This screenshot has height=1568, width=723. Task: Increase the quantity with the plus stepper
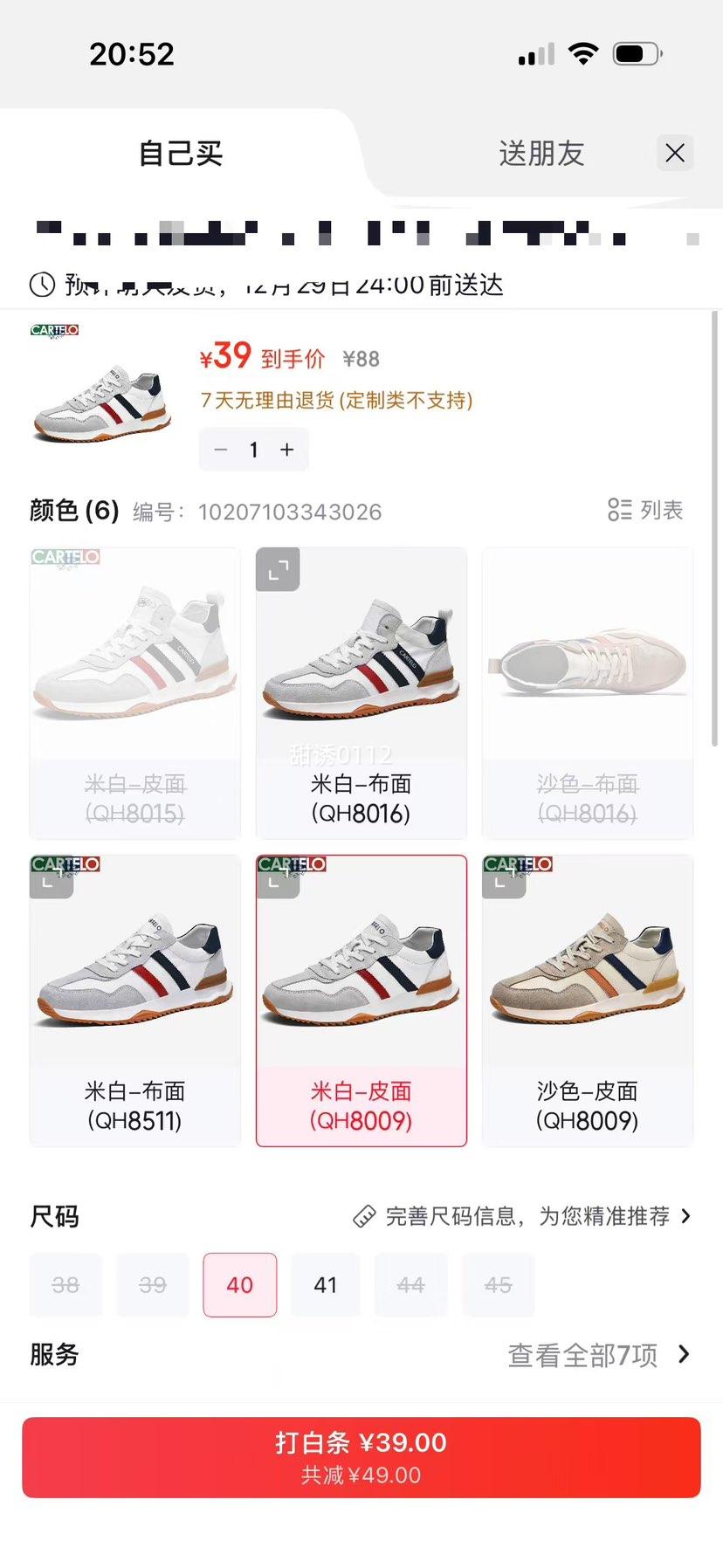click(286, 449)
